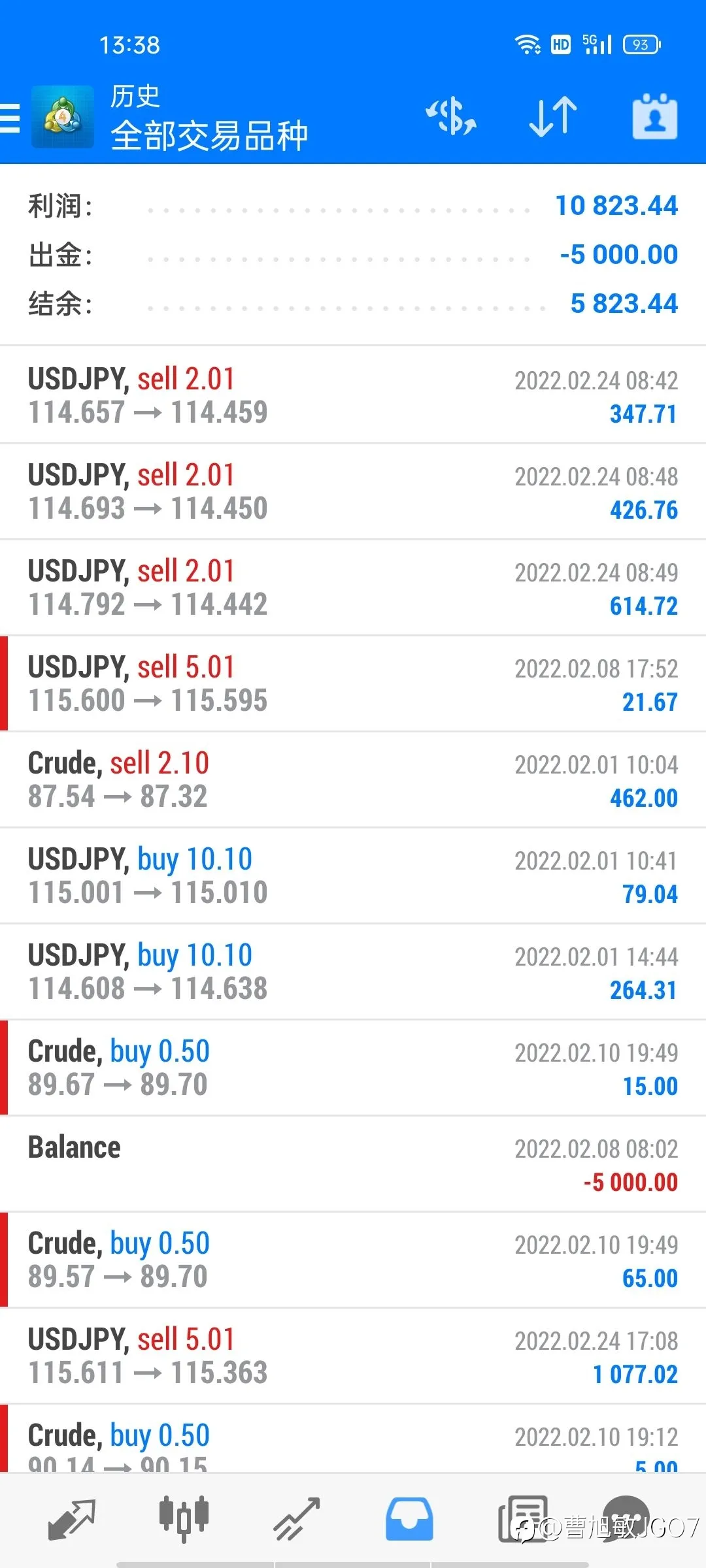Tap the sort arrows icon
Image resolution: width=706 pixels, height=1568 pixels.
click(553, 117)
